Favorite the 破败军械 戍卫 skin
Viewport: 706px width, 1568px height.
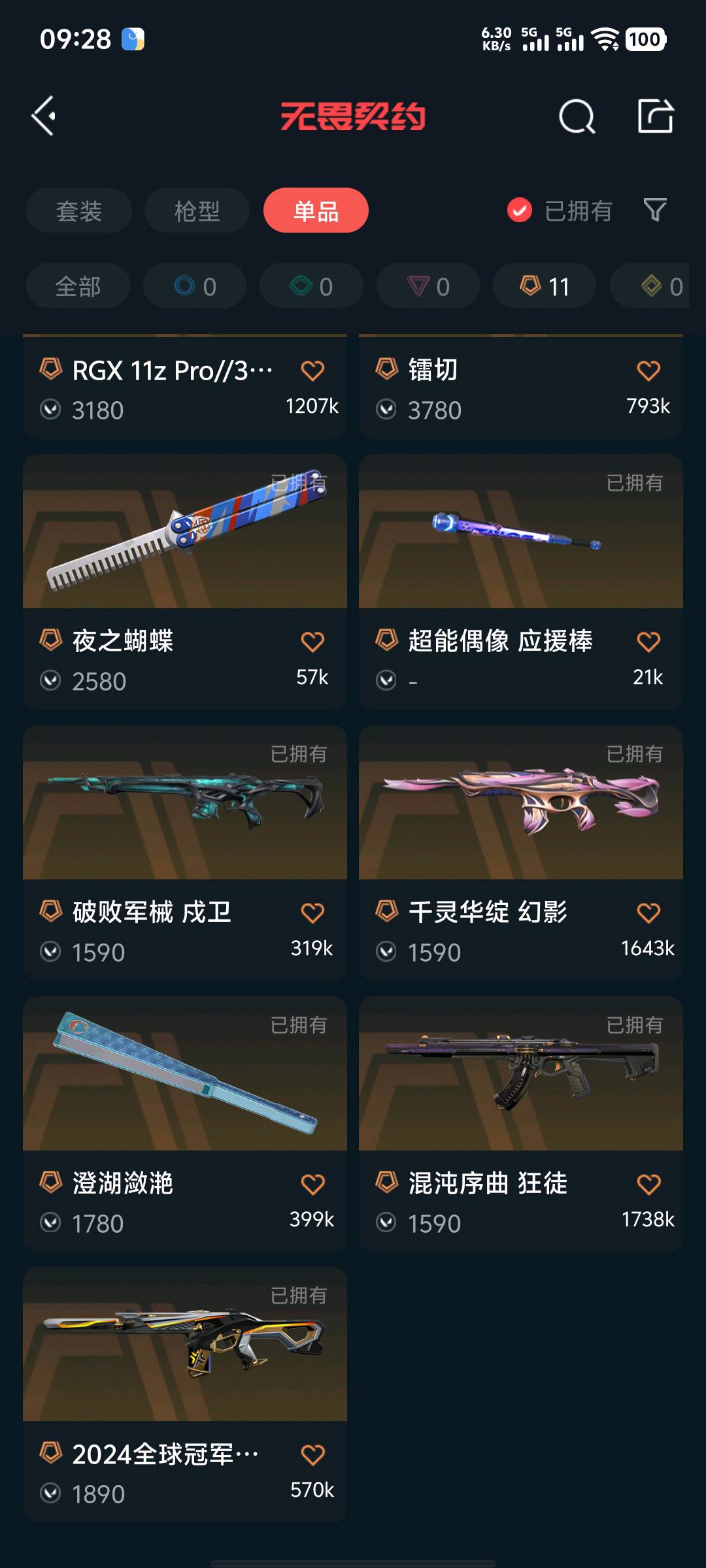pyautogui.click(x=312, y=913)
